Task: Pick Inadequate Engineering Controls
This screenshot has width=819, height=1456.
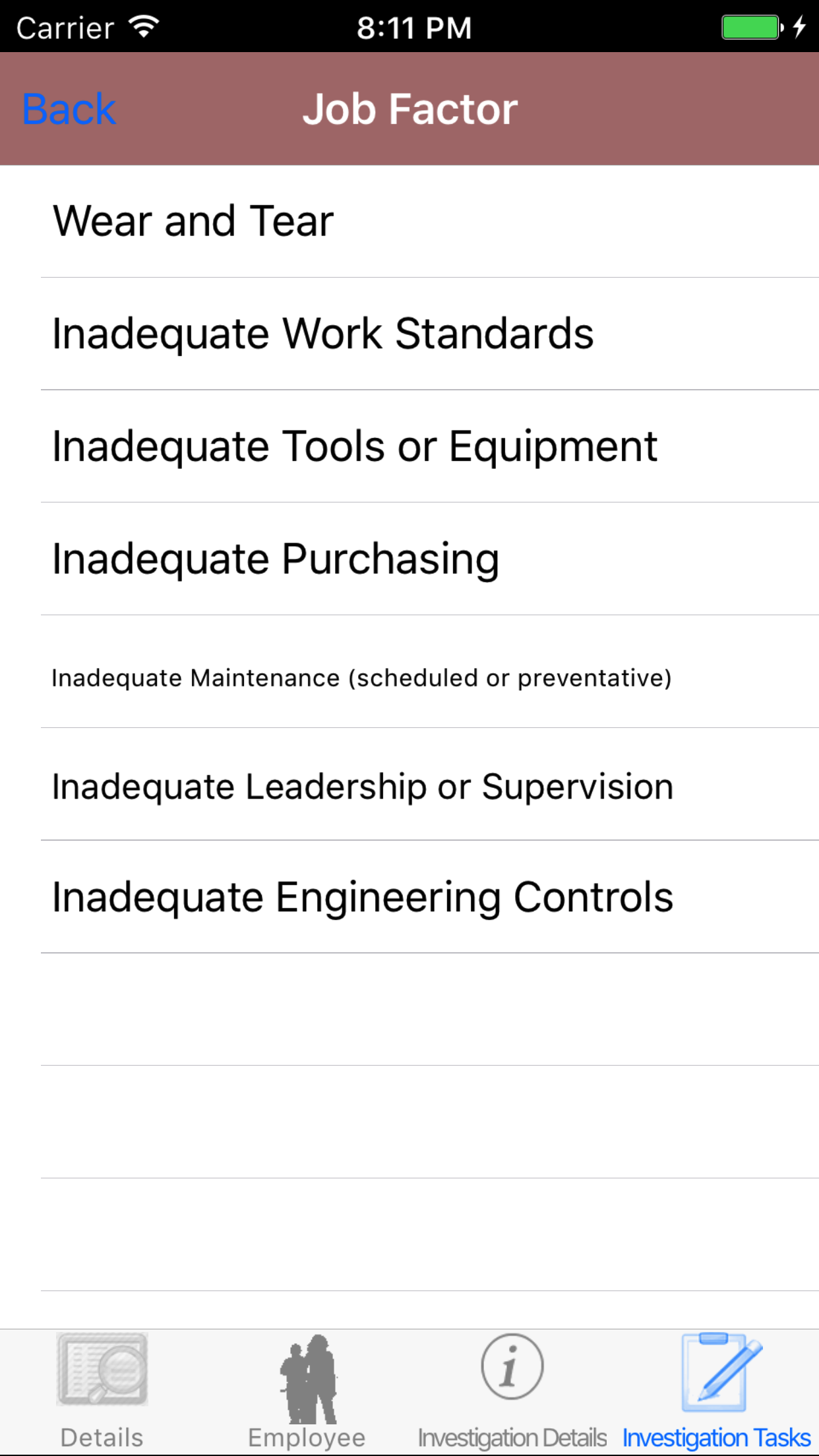Action: click(x=363, y=897)
